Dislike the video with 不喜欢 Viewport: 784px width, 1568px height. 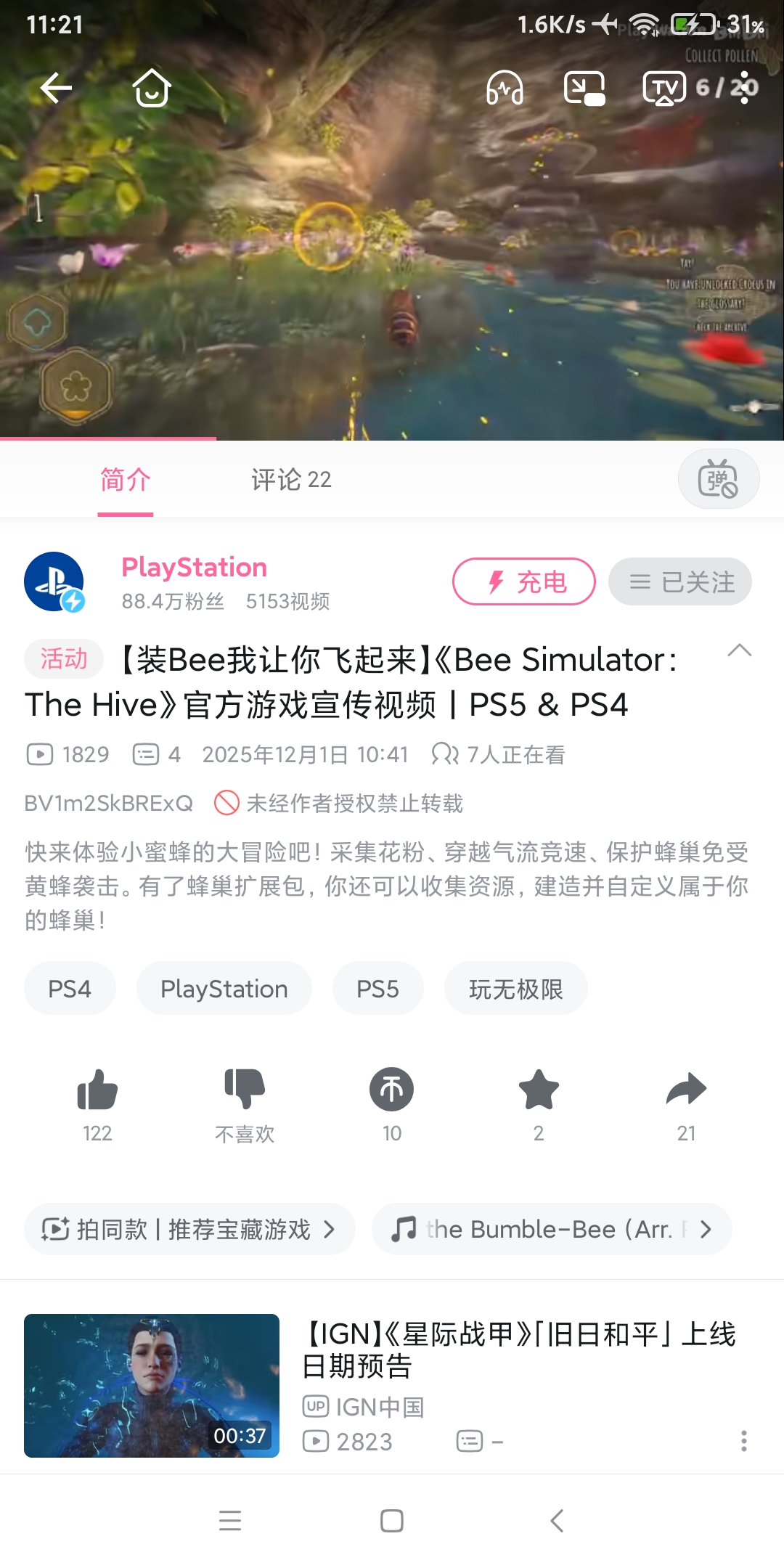pos(245,1091)
